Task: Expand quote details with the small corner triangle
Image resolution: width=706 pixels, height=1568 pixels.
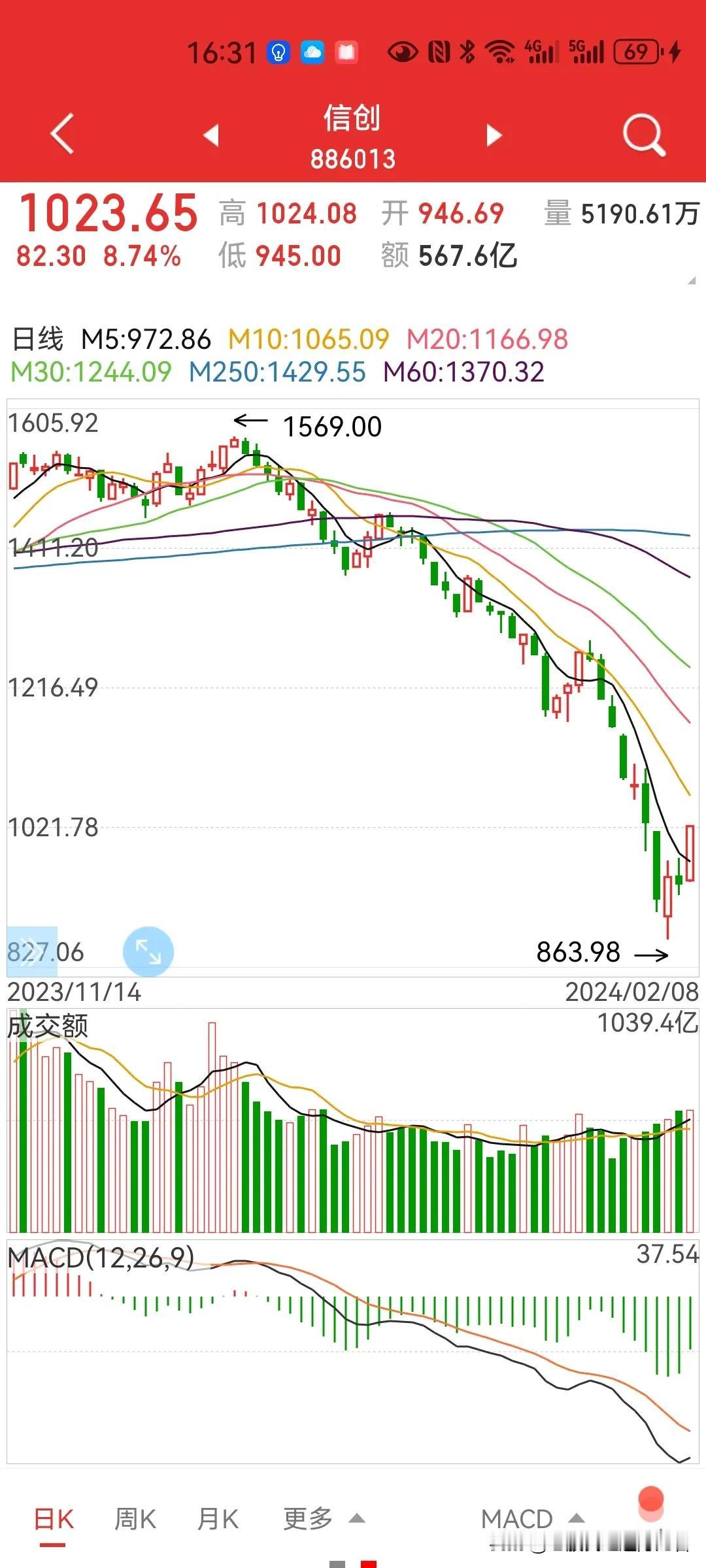Action: click(692, 281)
